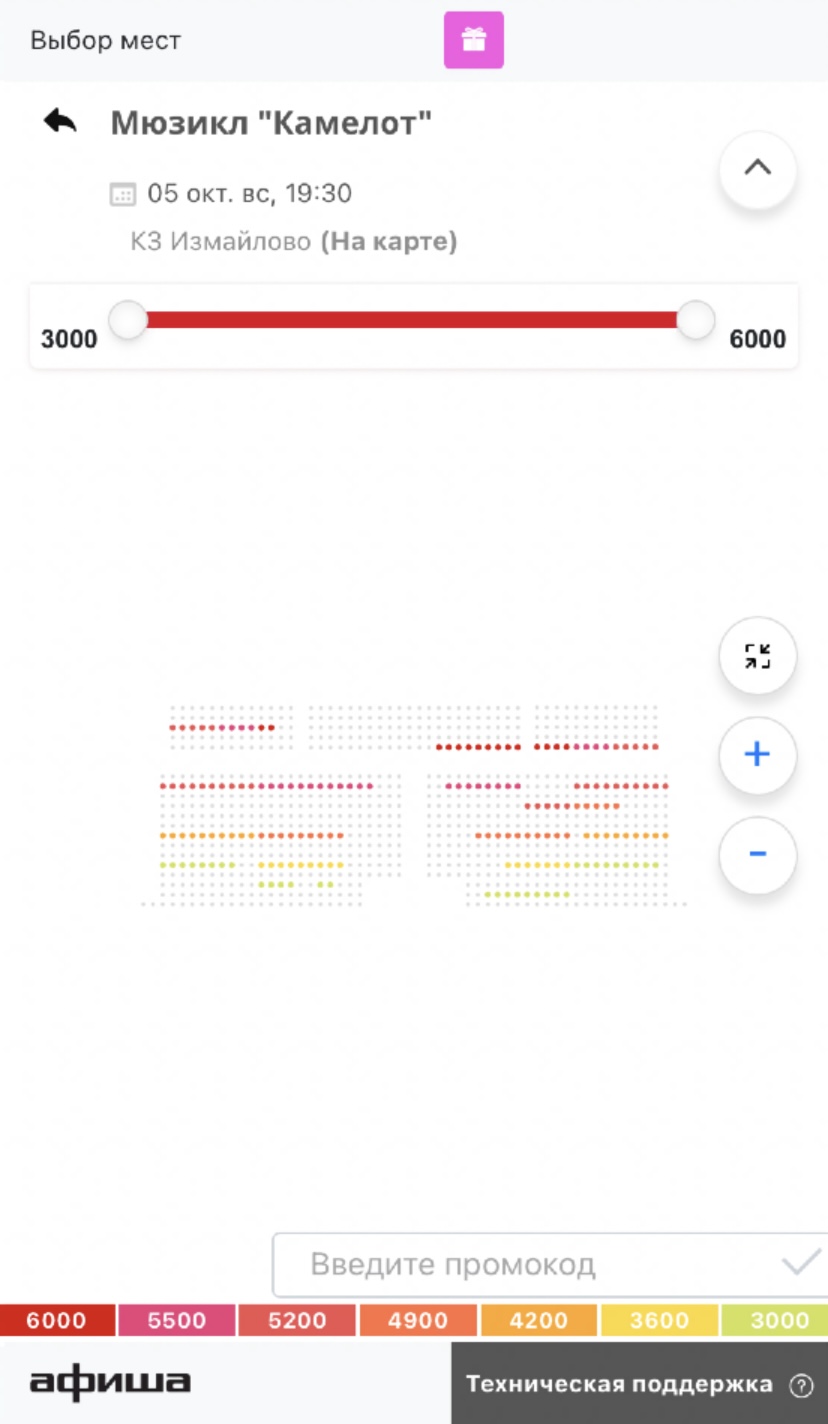Screen dimensions: 828x1424
Task: Filter seats by the 4900 price
Action: click(x=418, y=1320)
